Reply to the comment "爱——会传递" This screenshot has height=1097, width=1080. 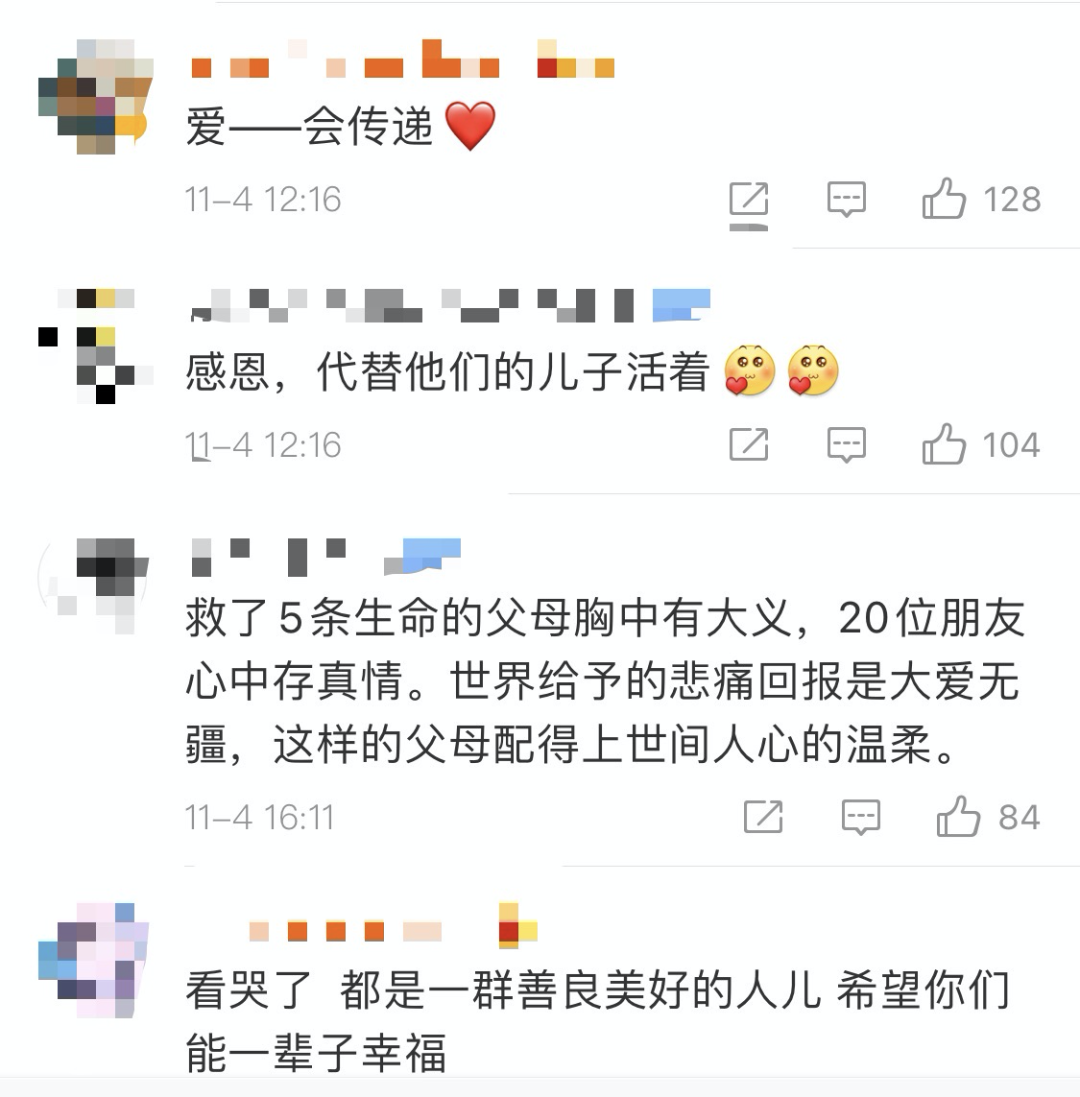846,199
